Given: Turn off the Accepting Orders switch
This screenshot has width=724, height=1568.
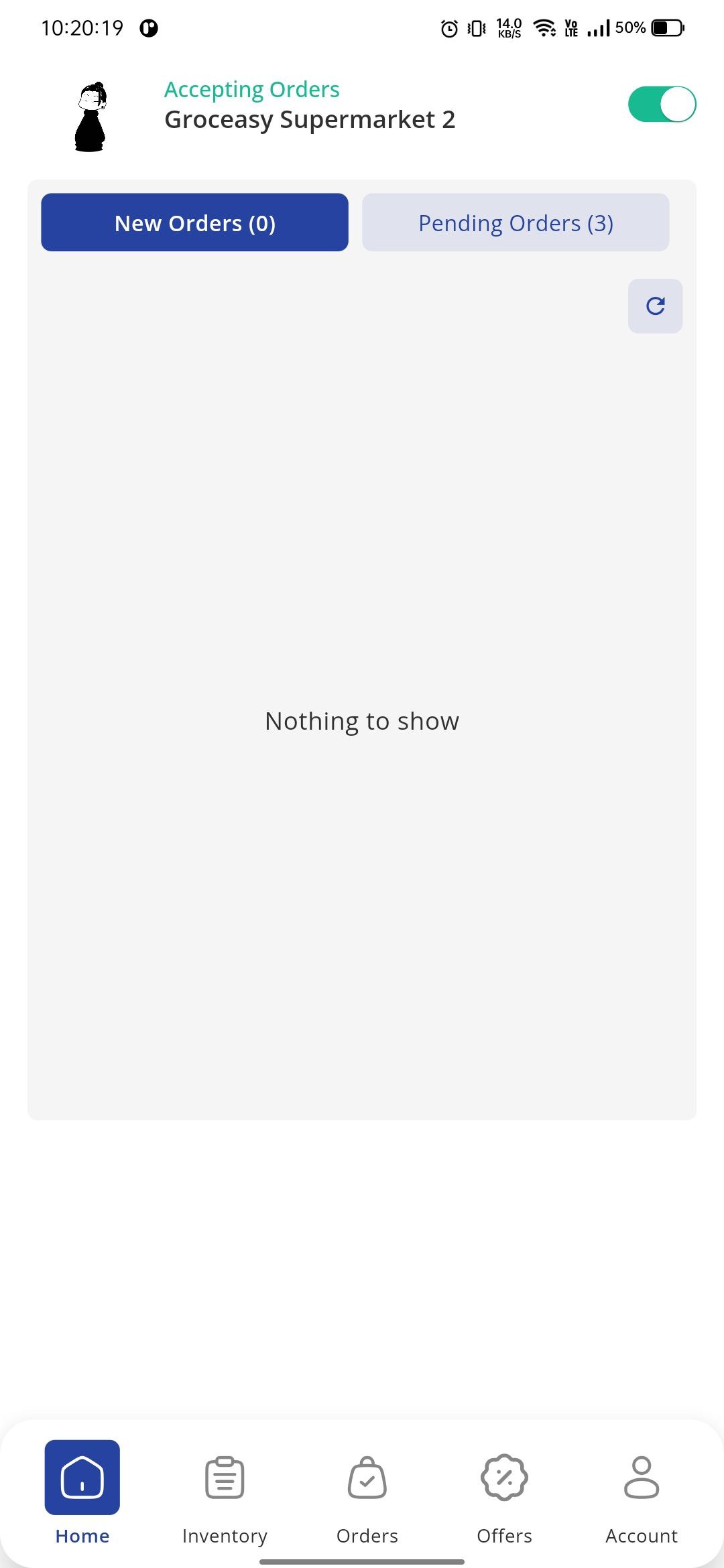Looking at the screenshot, I should click(x=662, y=105).
